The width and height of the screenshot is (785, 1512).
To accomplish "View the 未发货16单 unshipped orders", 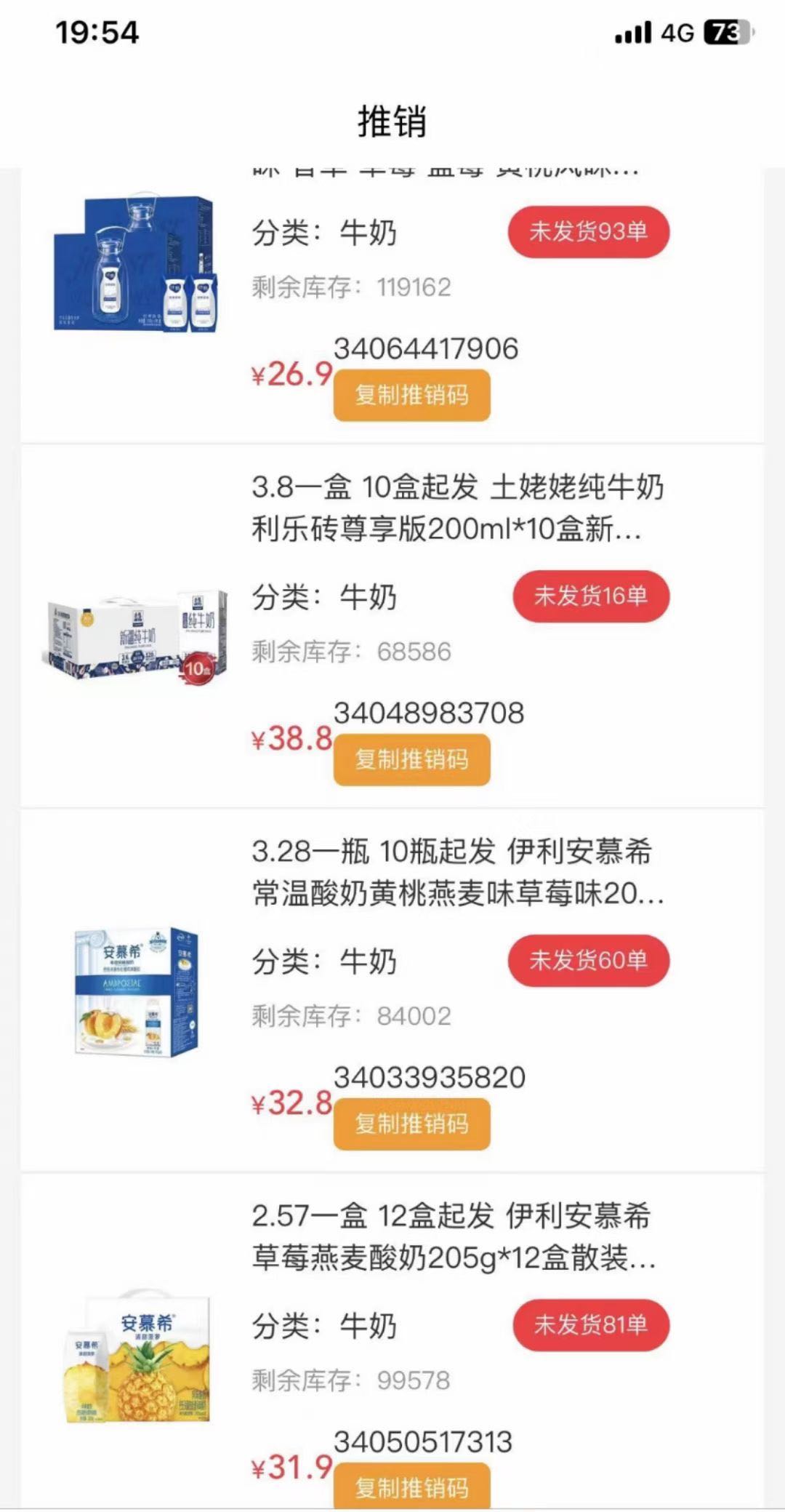I will (x=591, y=596).
